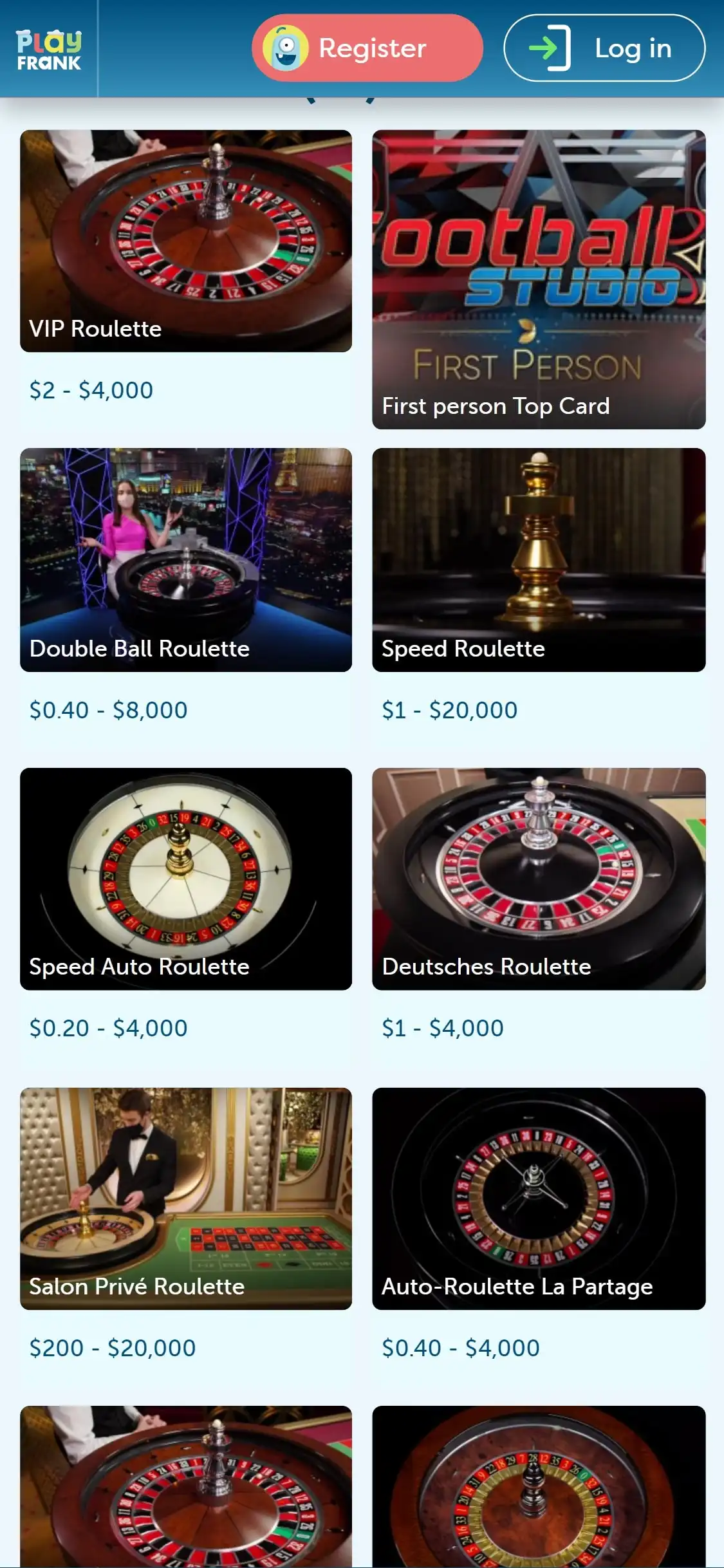The height and width of the screenshot is (1568, 724).
Task: Open the VIP Roulette game
Action: [x=186, y=241]
